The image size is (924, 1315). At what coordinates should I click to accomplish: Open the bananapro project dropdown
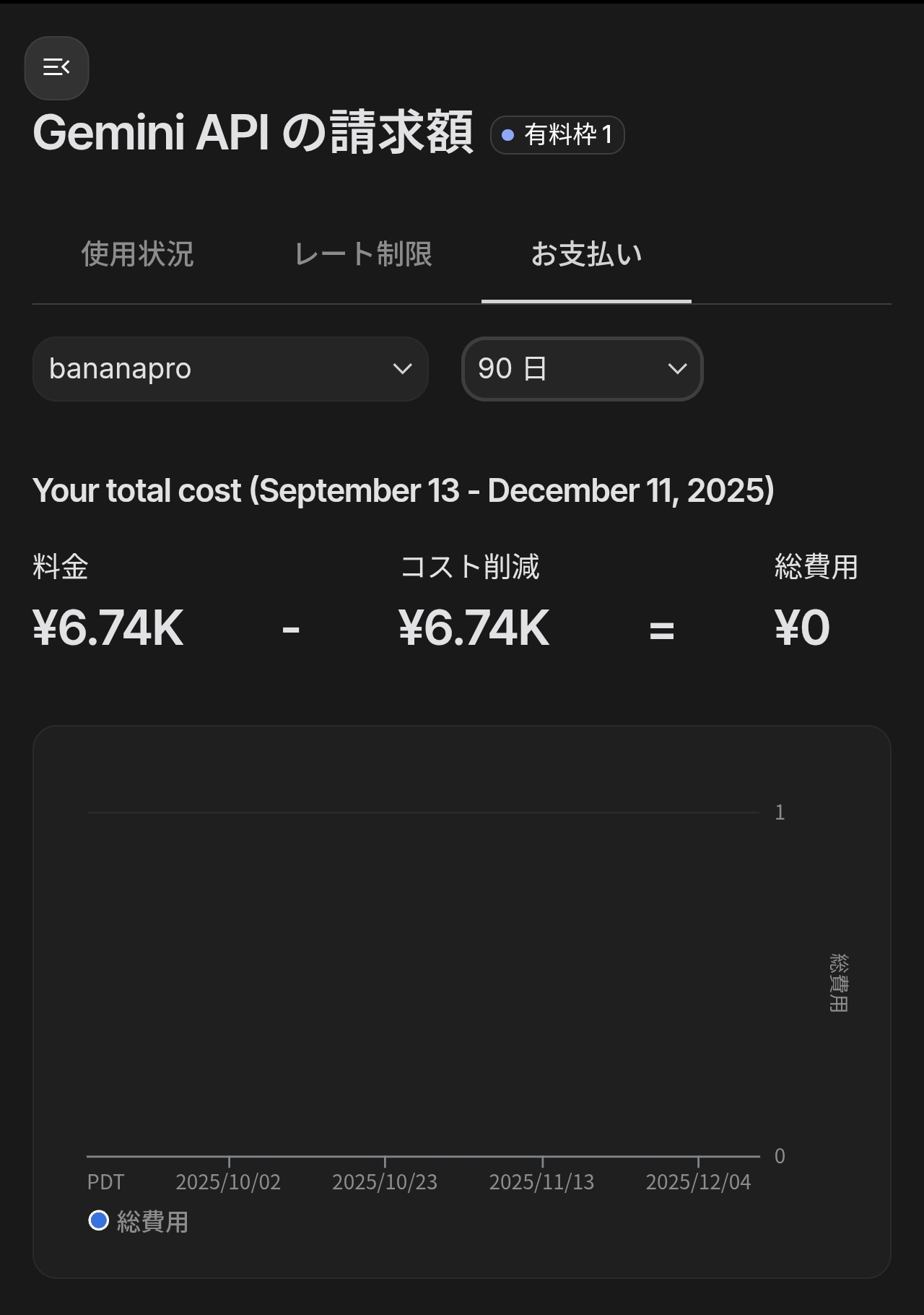230,369
